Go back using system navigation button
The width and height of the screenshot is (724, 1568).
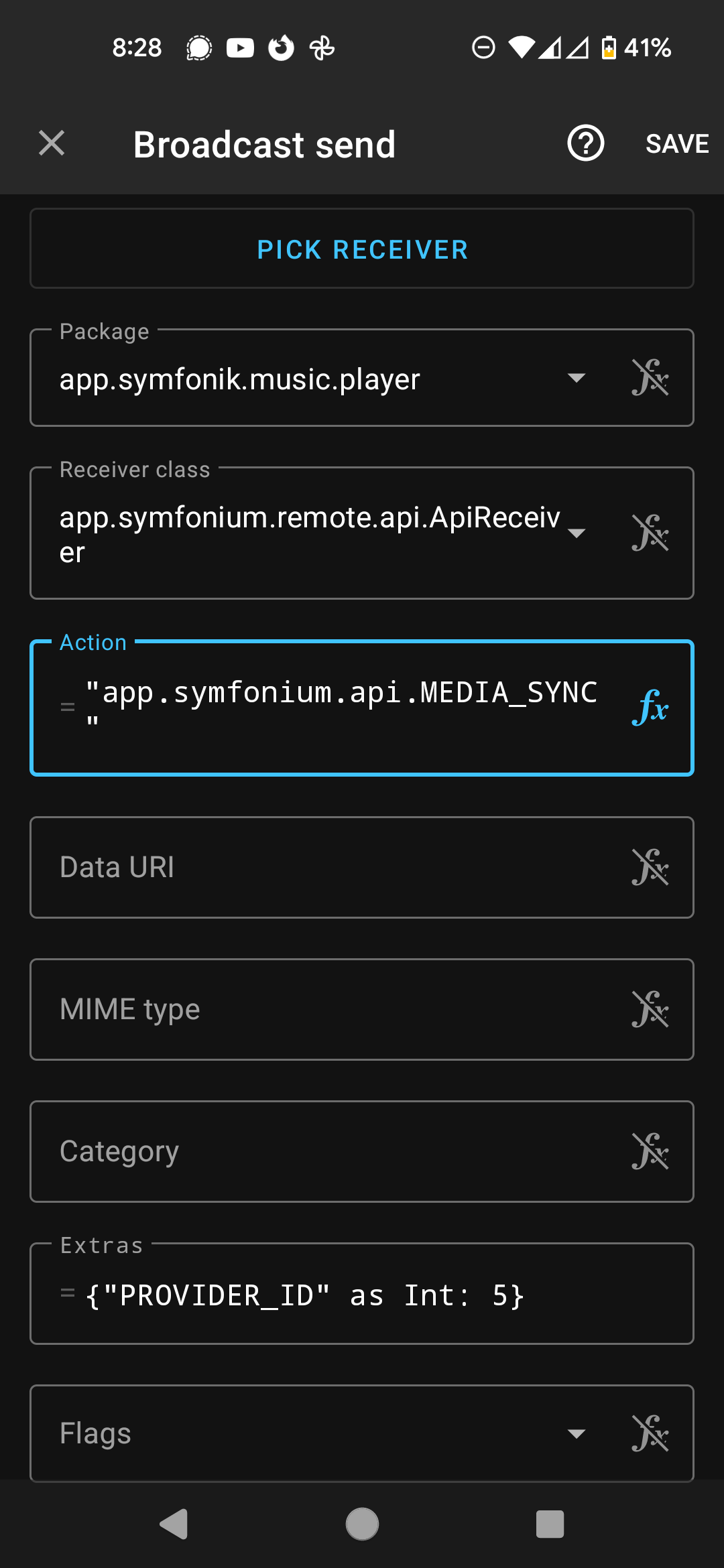coord(174,1524)
